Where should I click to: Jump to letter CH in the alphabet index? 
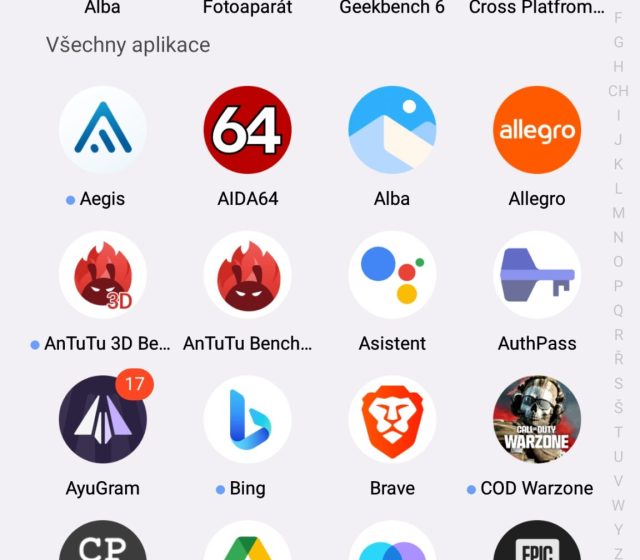pos(619,91)
